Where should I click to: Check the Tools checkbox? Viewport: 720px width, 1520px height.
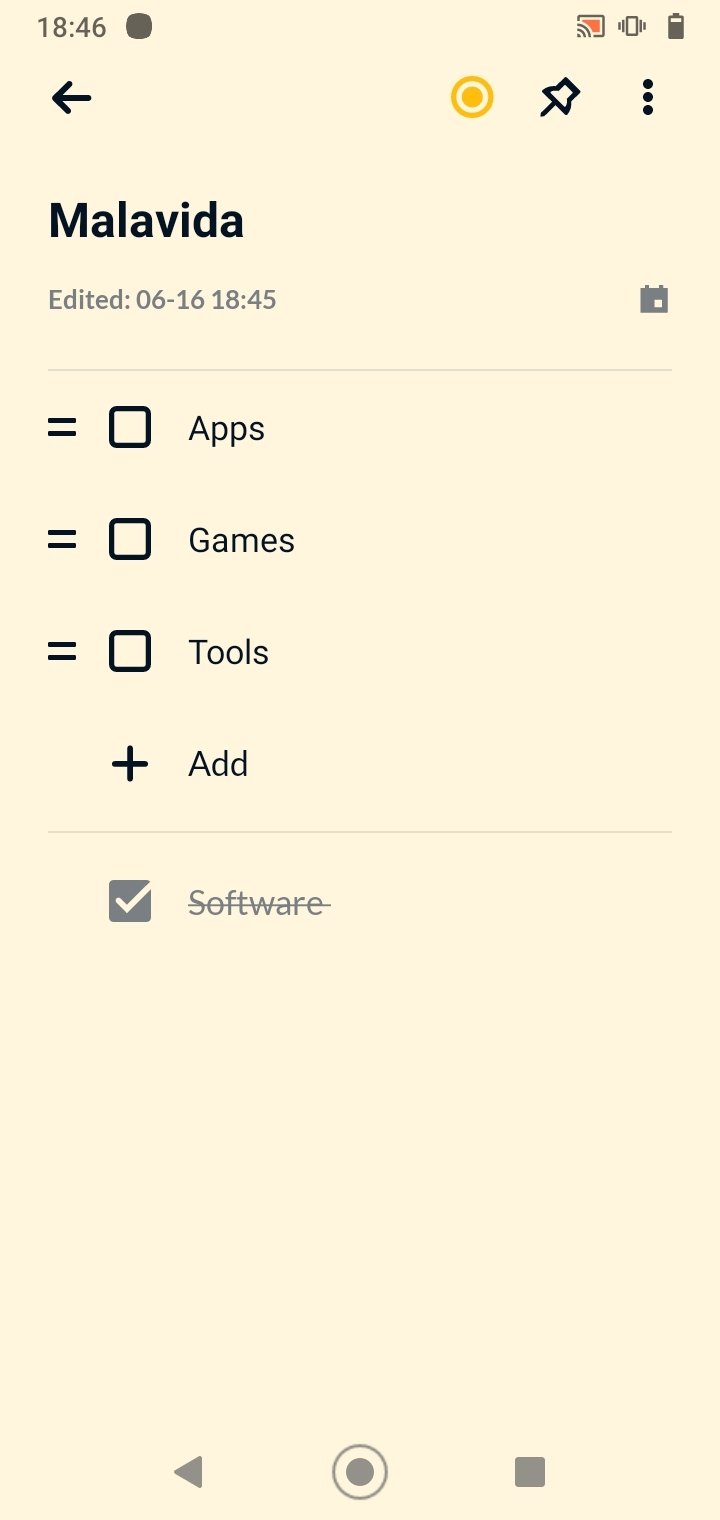coord(130,652)
